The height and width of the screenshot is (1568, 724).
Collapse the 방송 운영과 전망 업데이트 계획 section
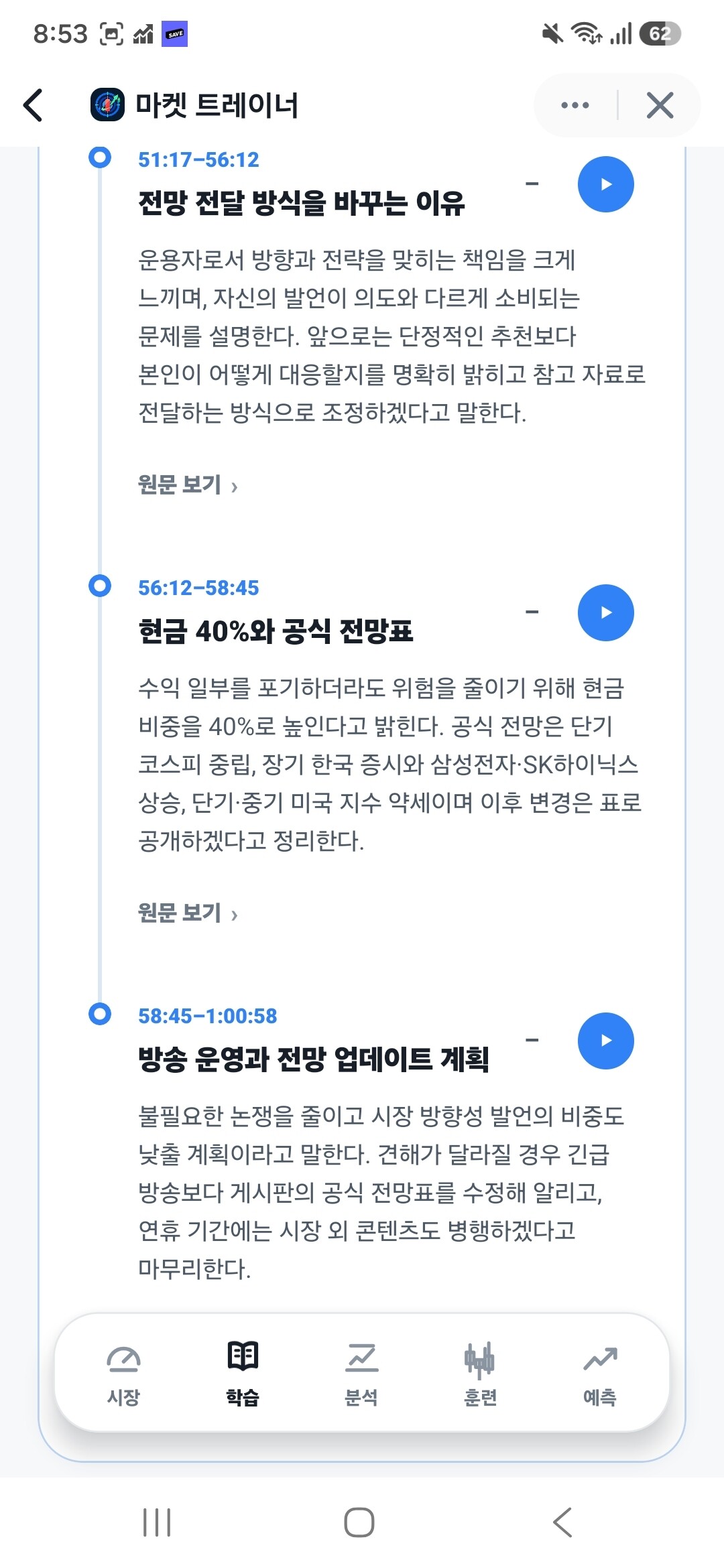(x=532, y=1040)
